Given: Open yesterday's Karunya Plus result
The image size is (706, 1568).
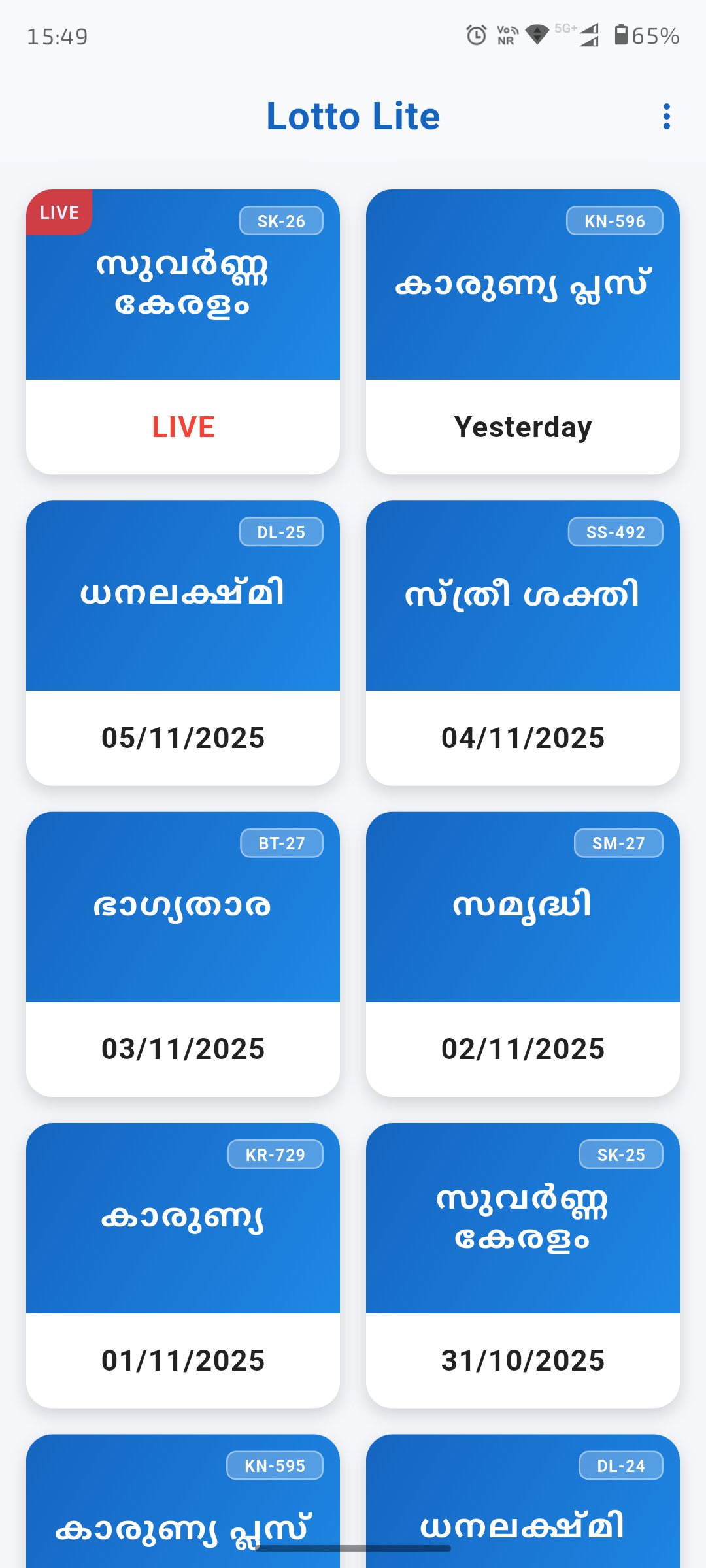Looking at the screenshot, I should click(523, 327).
